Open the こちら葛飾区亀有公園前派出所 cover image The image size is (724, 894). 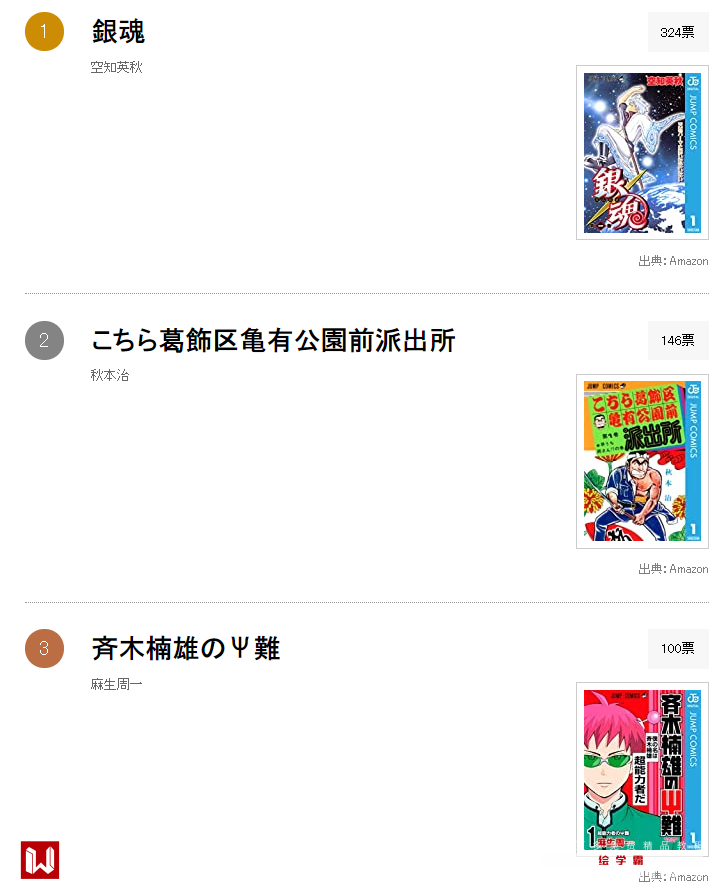[x=642, y=461]
